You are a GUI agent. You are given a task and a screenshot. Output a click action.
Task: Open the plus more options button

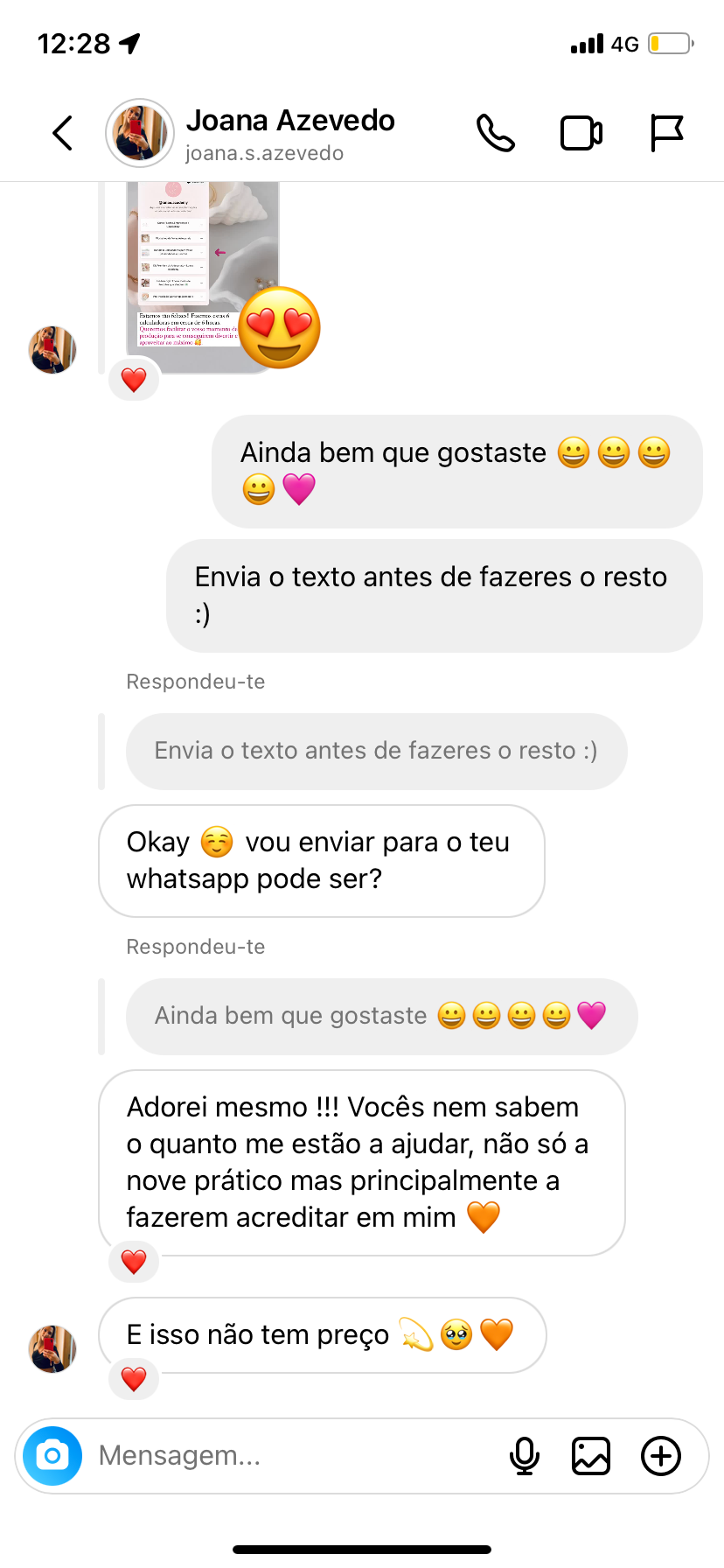[x=661, y=1456]
